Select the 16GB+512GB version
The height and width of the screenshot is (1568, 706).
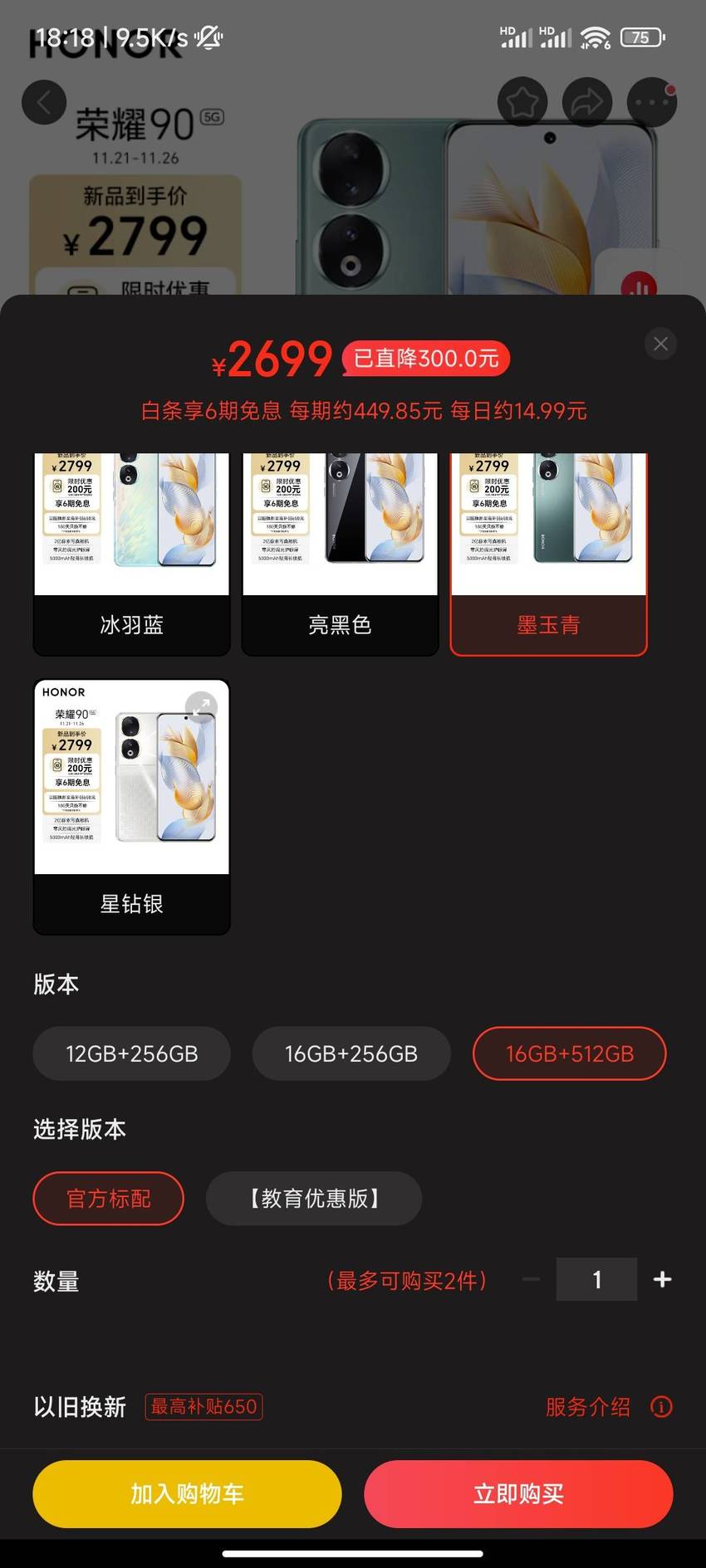tap(570, 1053)
